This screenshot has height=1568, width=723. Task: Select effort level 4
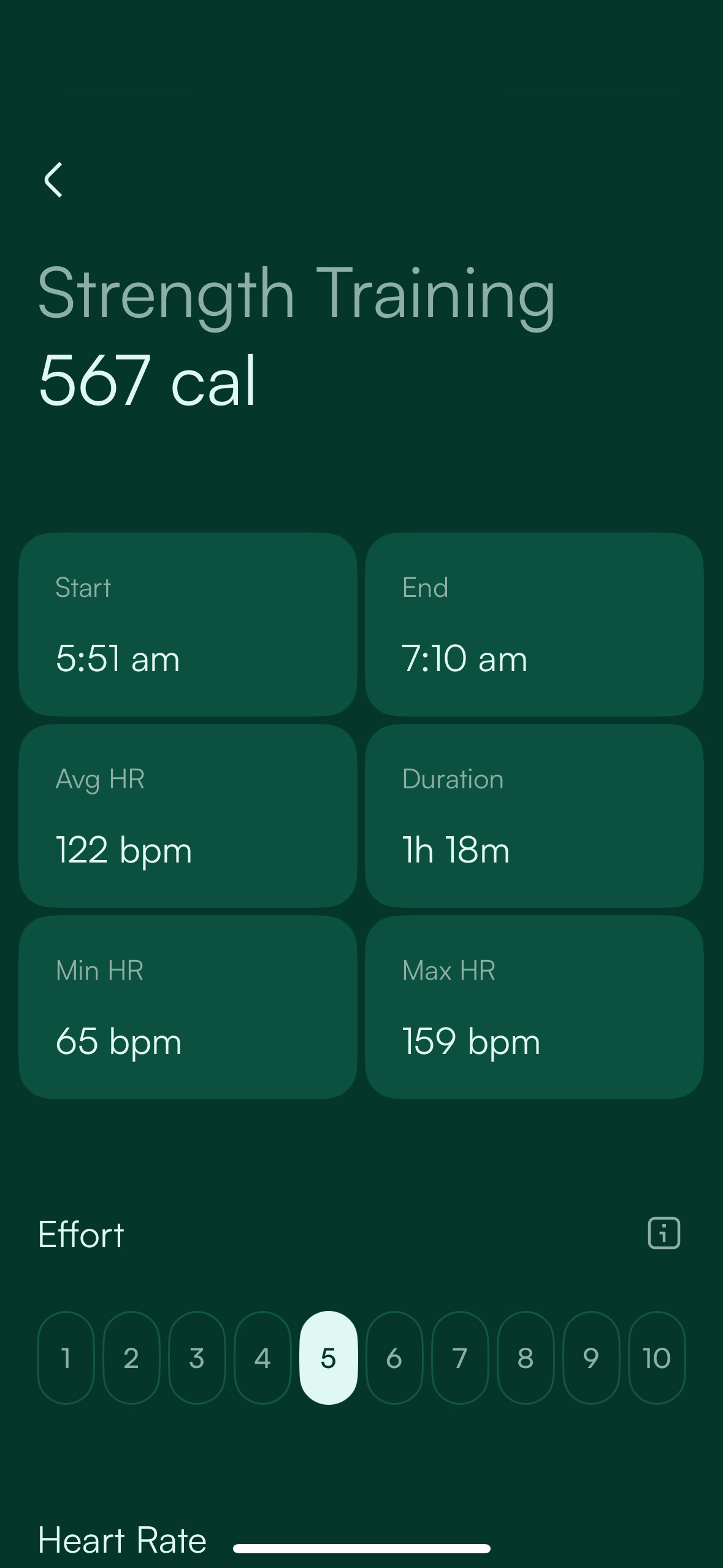click(x=262, y=1358)
